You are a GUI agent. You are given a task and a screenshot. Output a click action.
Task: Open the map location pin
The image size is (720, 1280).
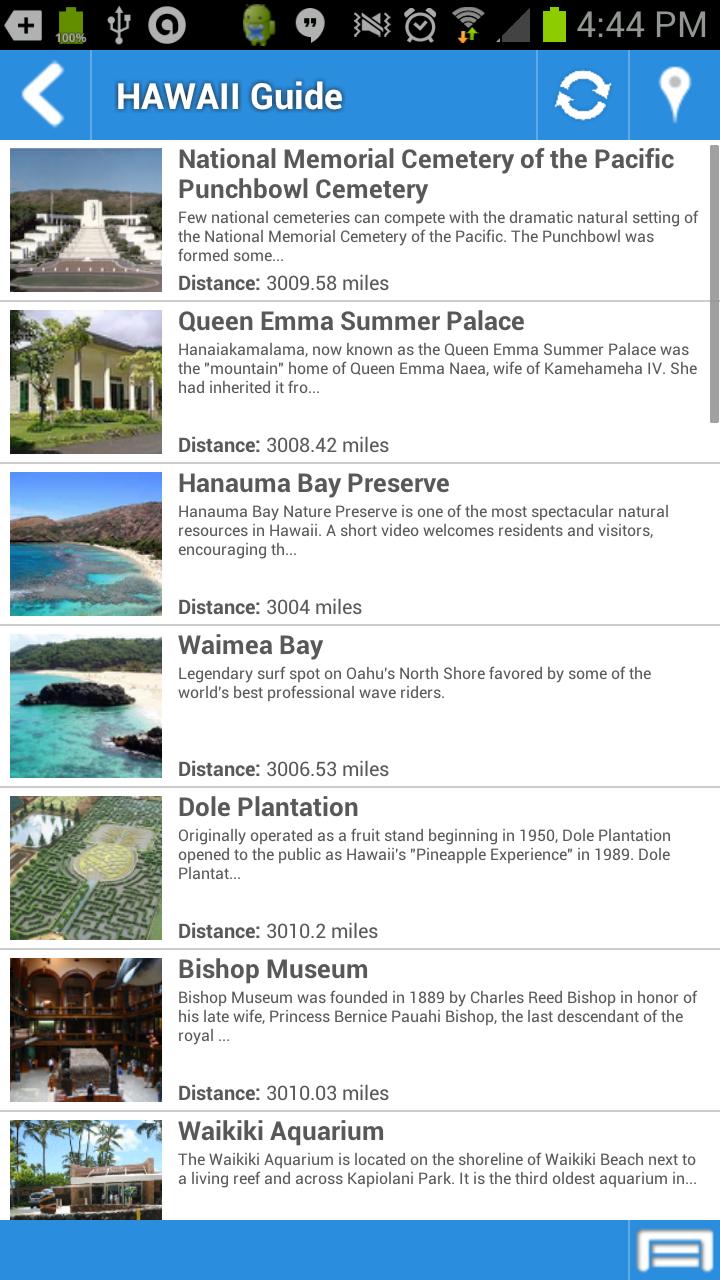point(675,95)
